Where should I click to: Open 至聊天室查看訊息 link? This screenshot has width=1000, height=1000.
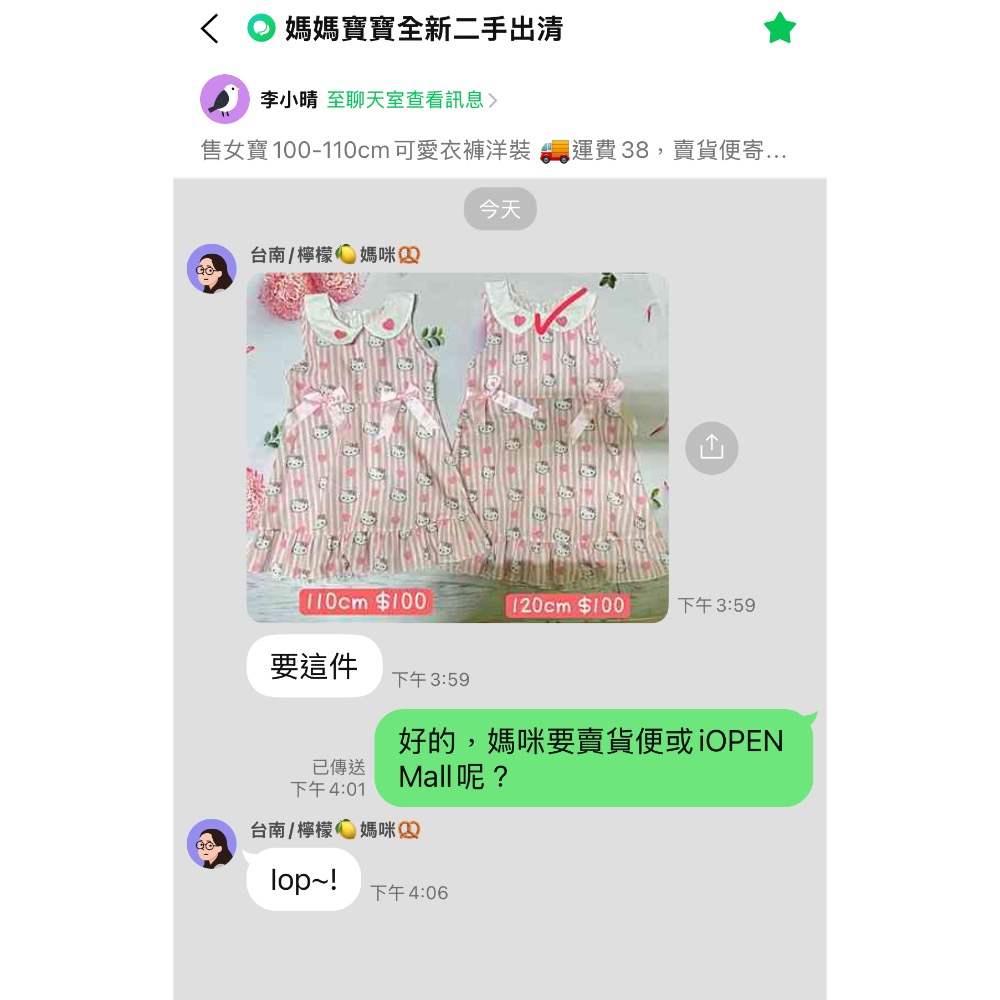click(x=411, y=100)
